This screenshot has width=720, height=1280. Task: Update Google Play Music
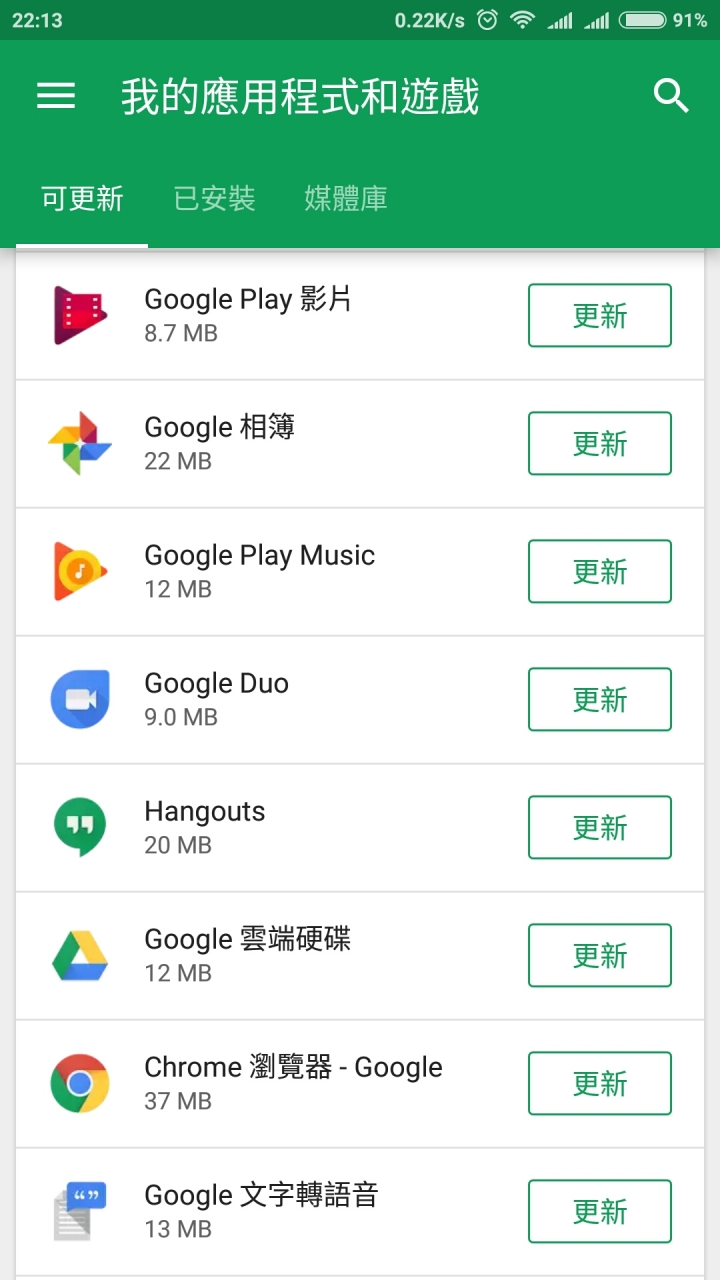point(600,572)
